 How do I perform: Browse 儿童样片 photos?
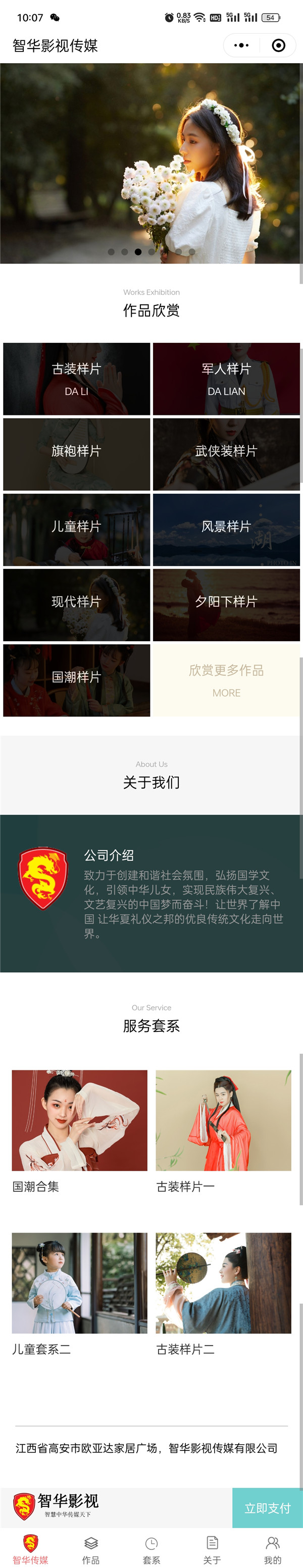(x=77, y=530)
